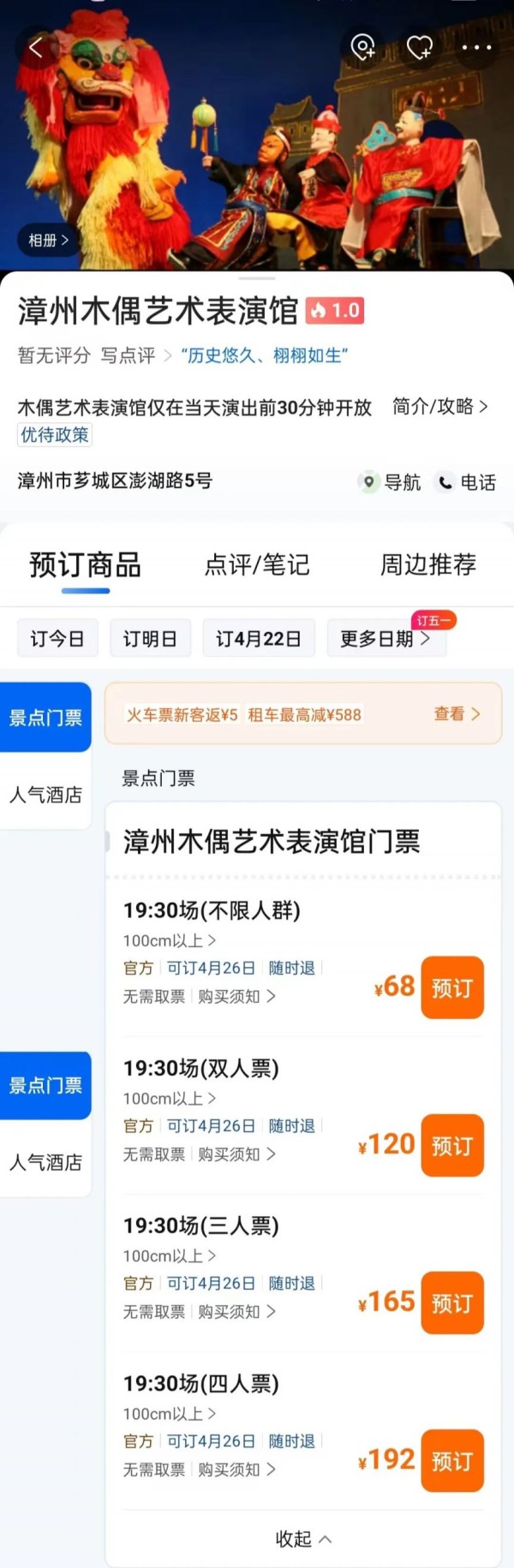
Task: Tap 查看 on the train ticket promo banner
Action: coord(456,713)
